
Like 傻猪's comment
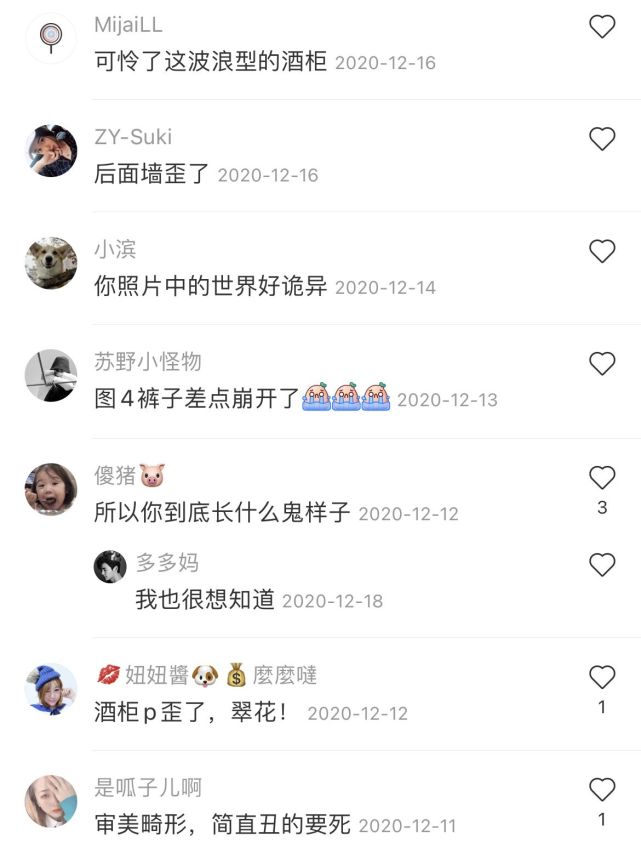tap(602, 477)
